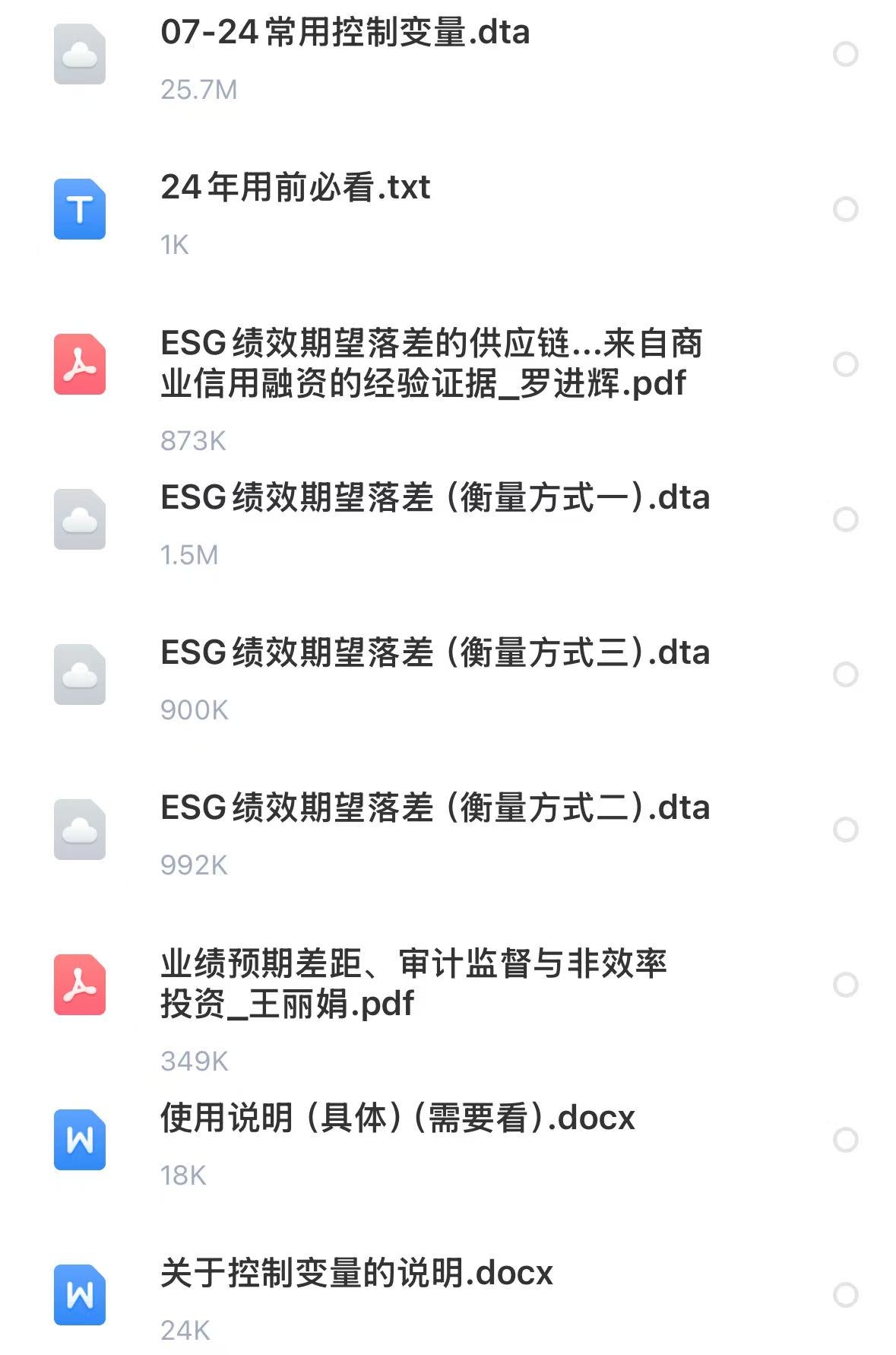Image resolution: width=896 pixels, height=1355 pixels.
Task: Open 使用说明 (具体) (需要看).docx
Action: click(397, 1119)
